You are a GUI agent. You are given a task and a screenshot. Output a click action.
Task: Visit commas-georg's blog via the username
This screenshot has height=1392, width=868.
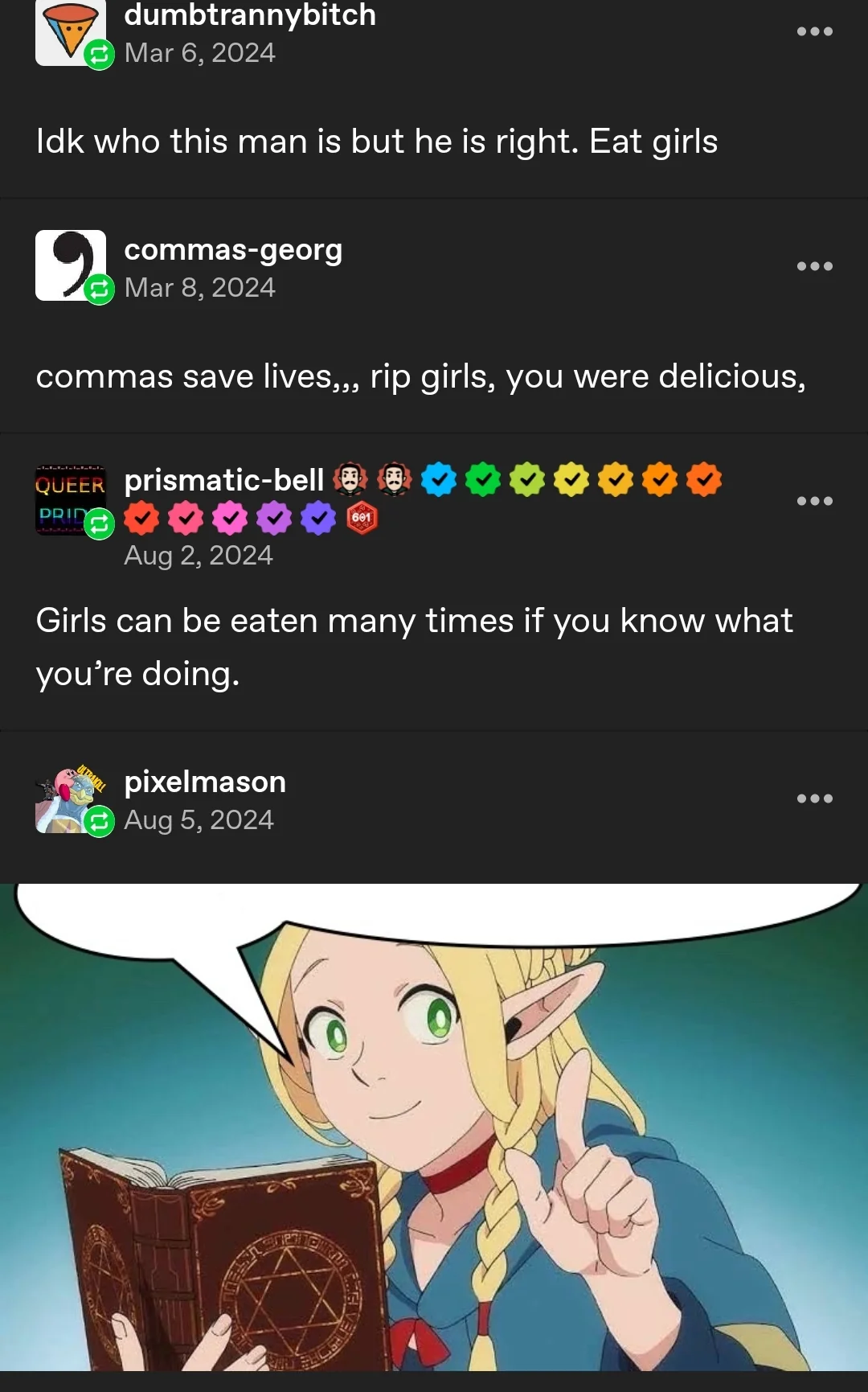point(233,249)
